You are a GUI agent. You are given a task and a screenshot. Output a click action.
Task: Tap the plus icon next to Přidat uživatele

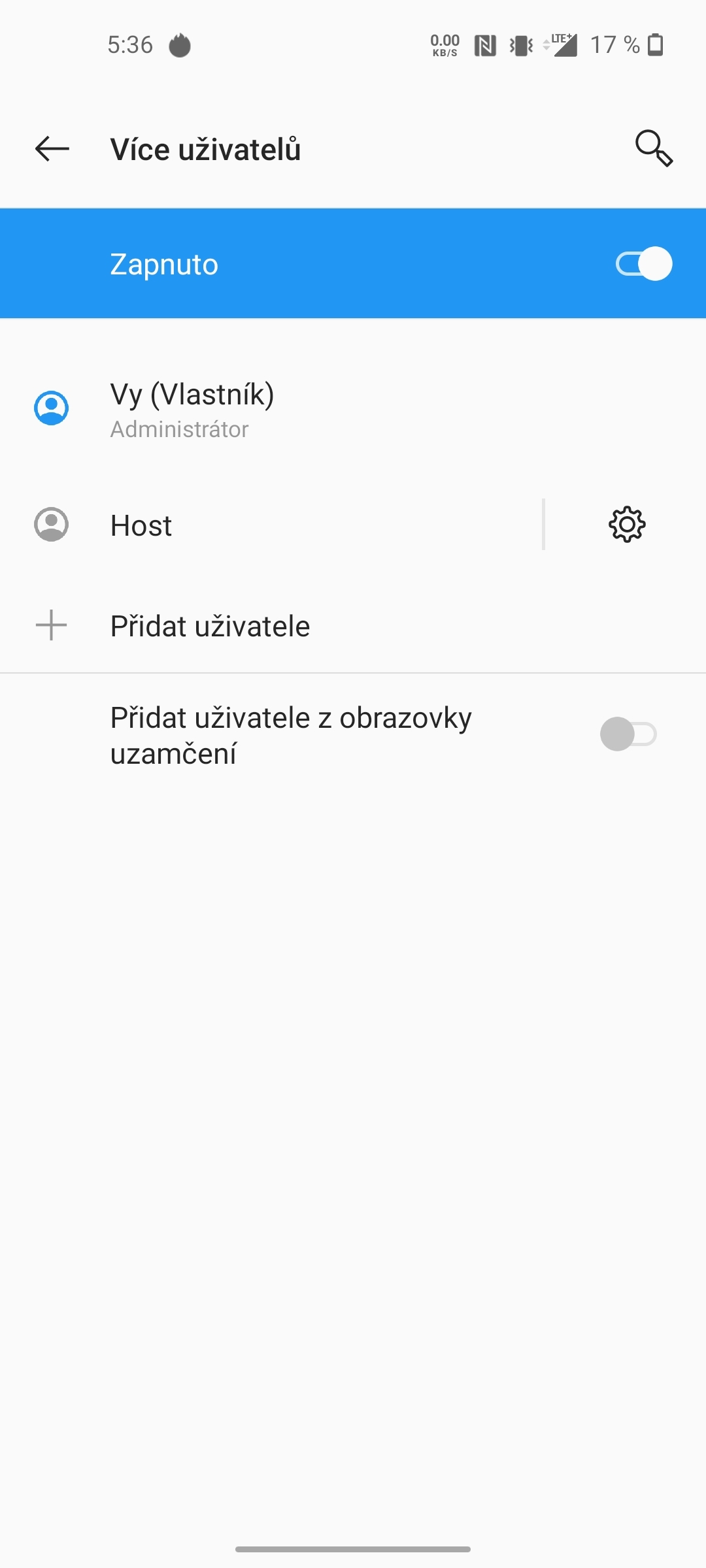(51, 625)
